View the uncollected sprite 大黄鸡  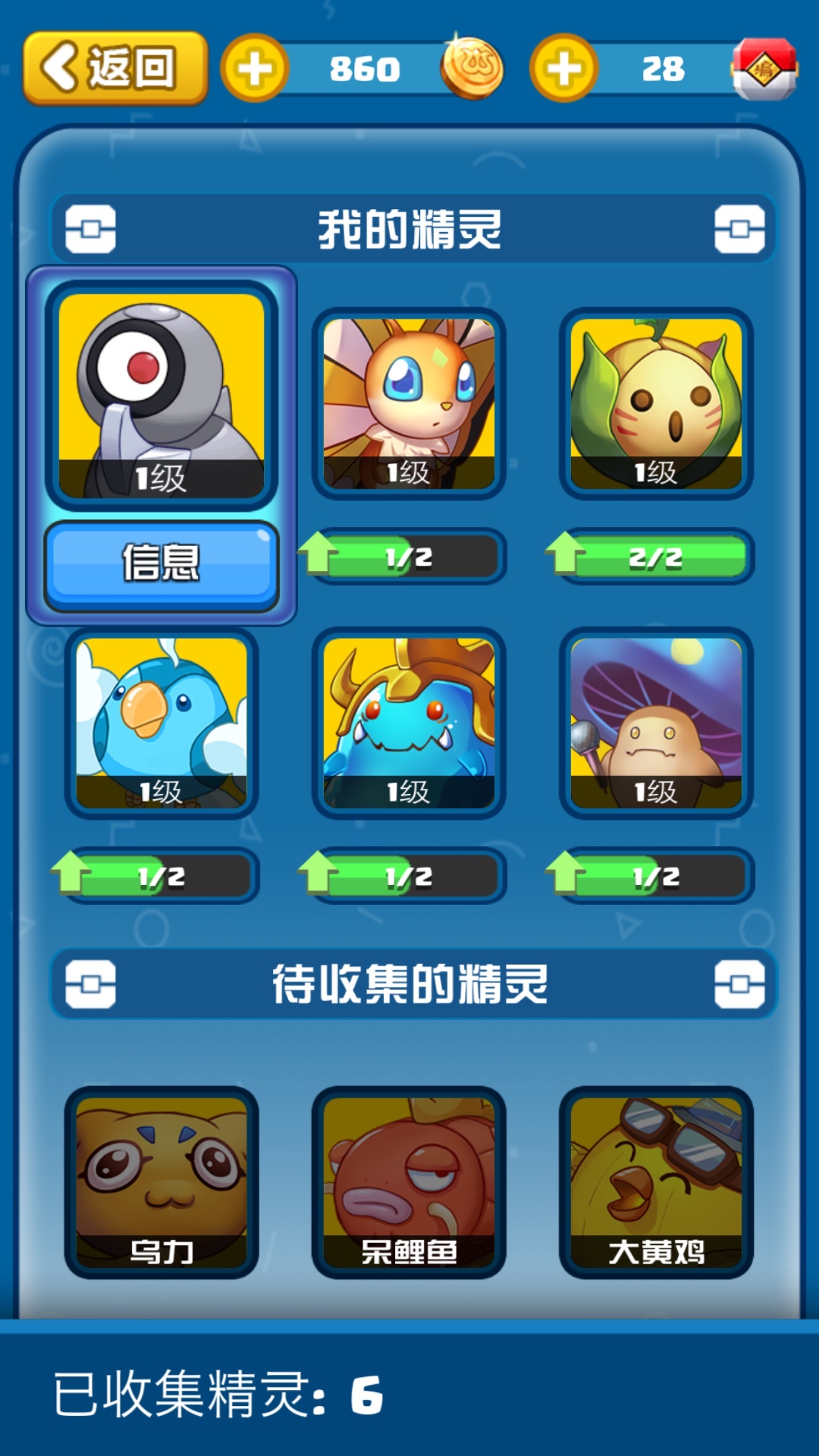656,1182
